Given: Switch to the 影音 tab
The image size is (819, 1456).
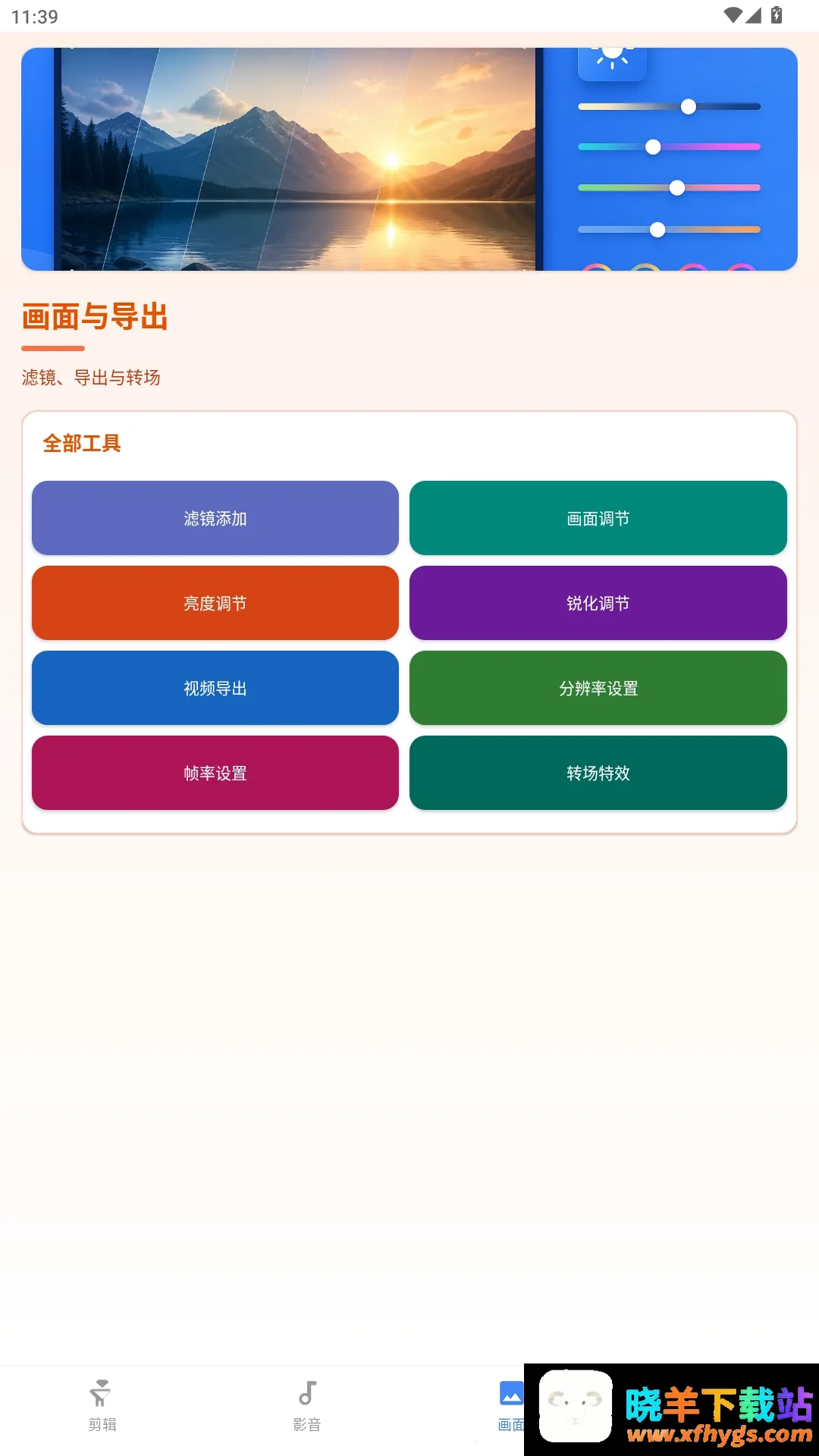Looking at the screenshot, I should point(307,1407).
